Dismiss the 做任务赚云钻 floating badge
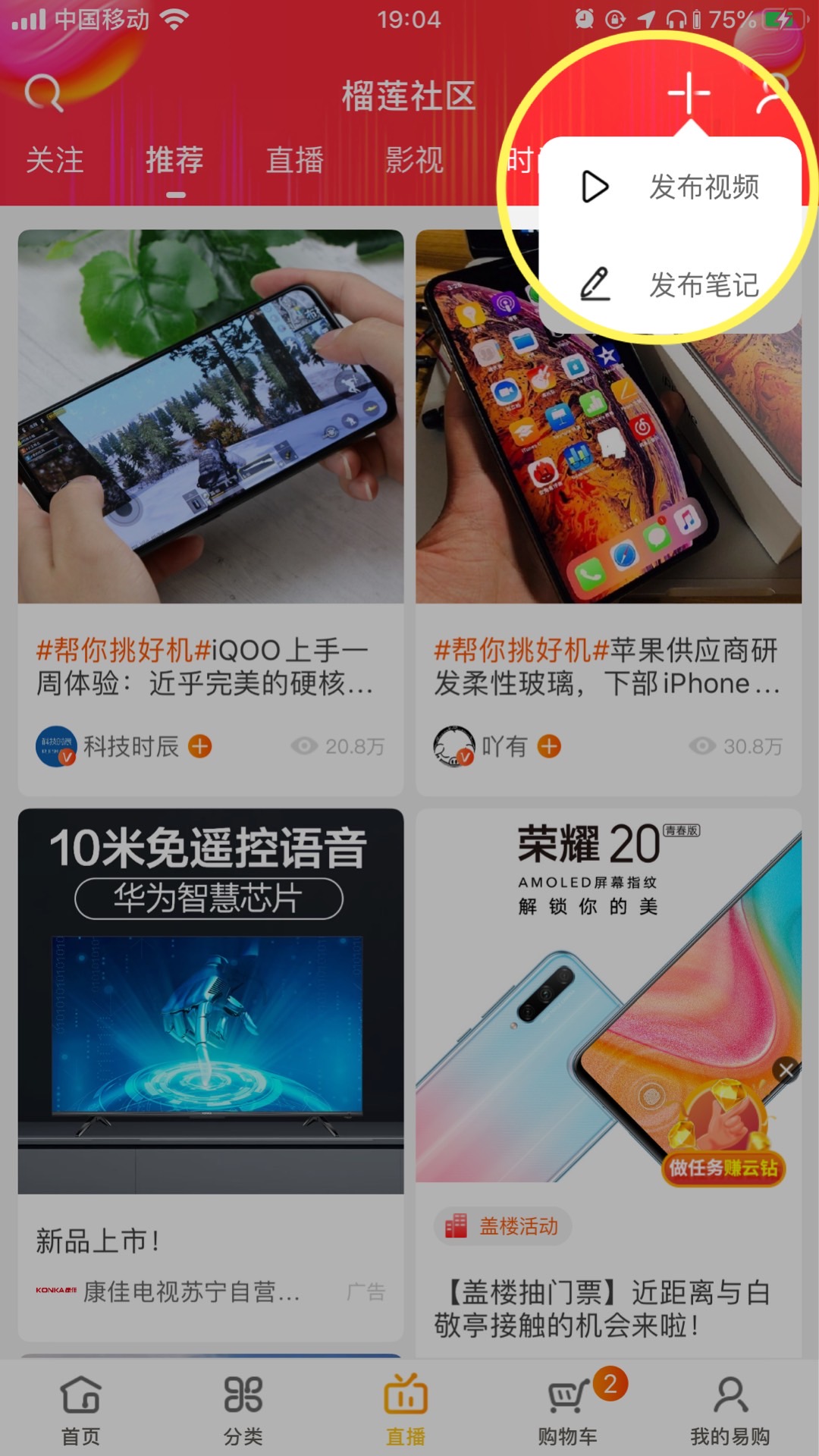The width and height of the screenshot is (819, 1456). coord(786,1070)
